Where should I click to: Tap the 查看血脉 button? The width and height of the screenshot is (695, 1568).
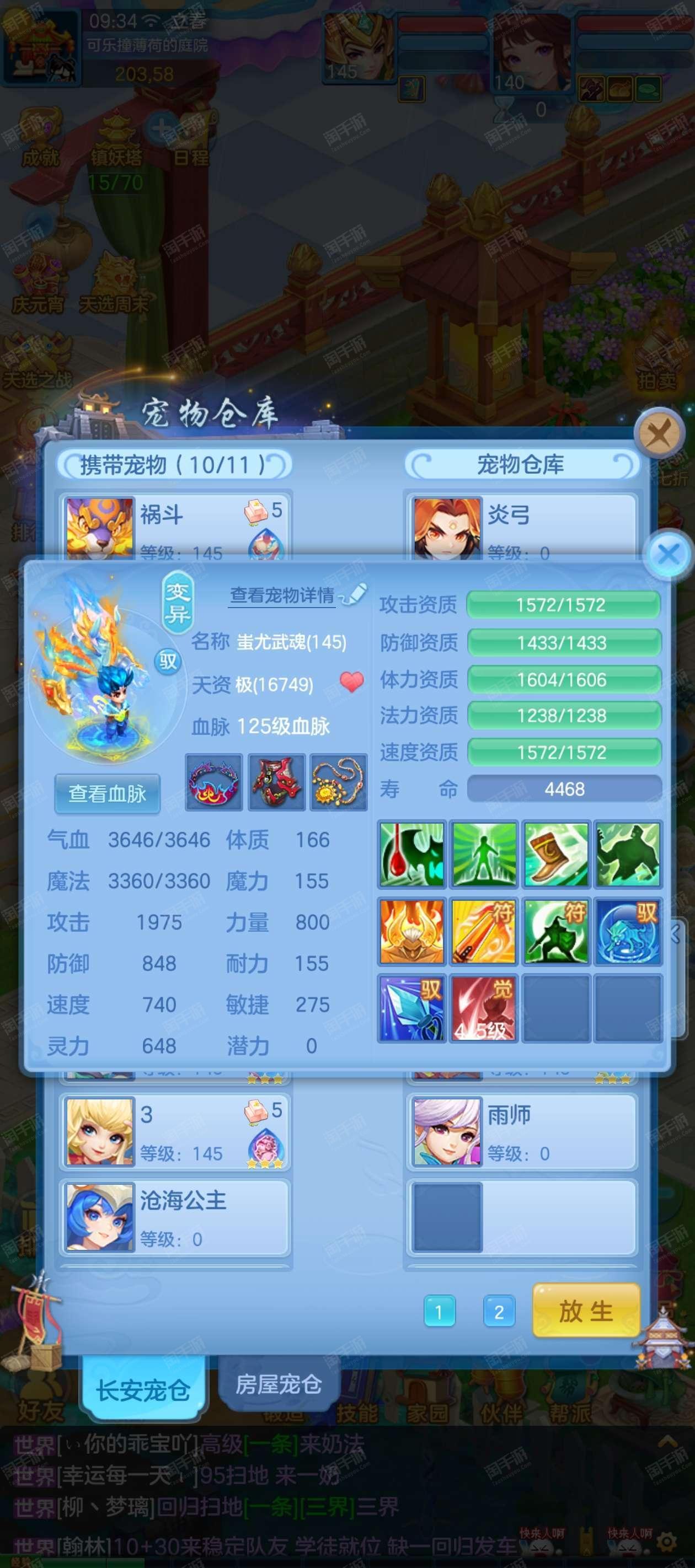[x=107, y=794]
